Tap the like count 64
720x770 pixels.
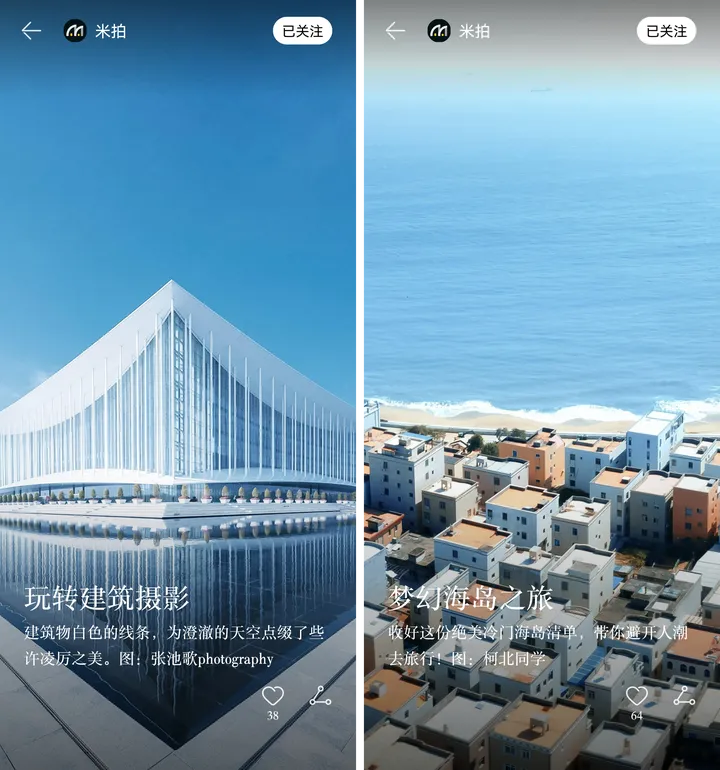click(x=637, y=717)
